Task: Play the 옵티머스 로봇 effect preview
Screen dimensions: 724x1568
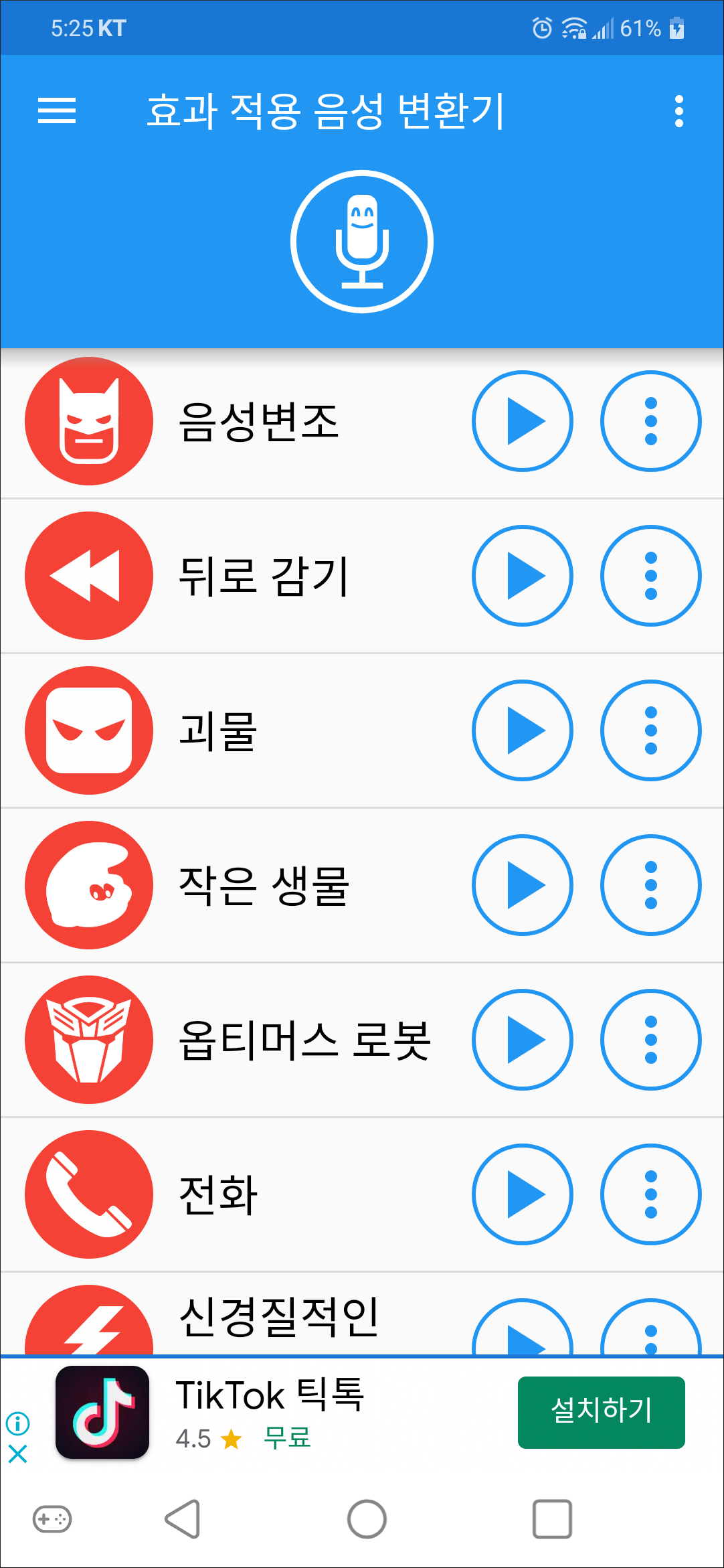Action: pyautogui.click(x=523, y=1040)
